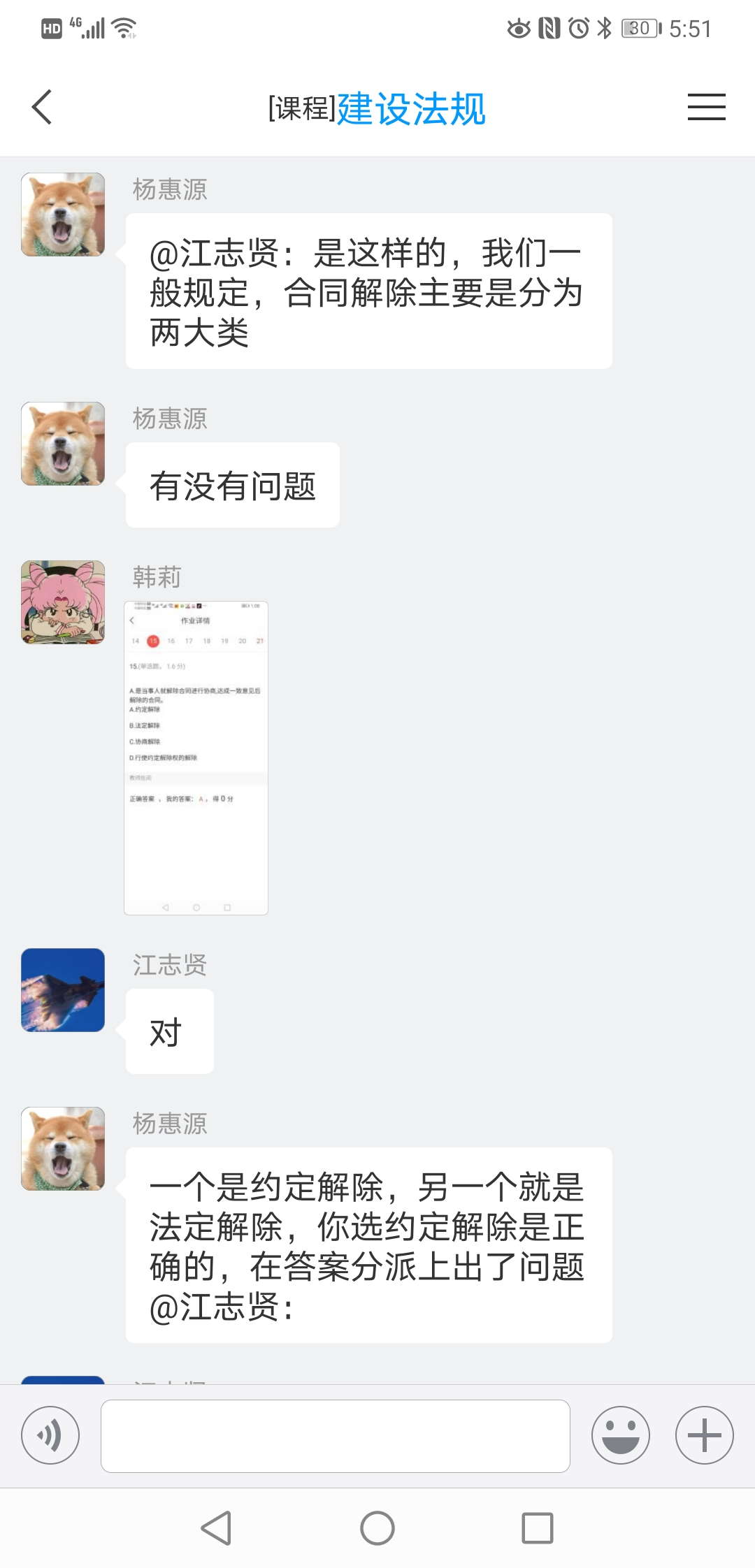
Task: View 江志贤's profile via the jet avatar
Action: pos(63,989)
